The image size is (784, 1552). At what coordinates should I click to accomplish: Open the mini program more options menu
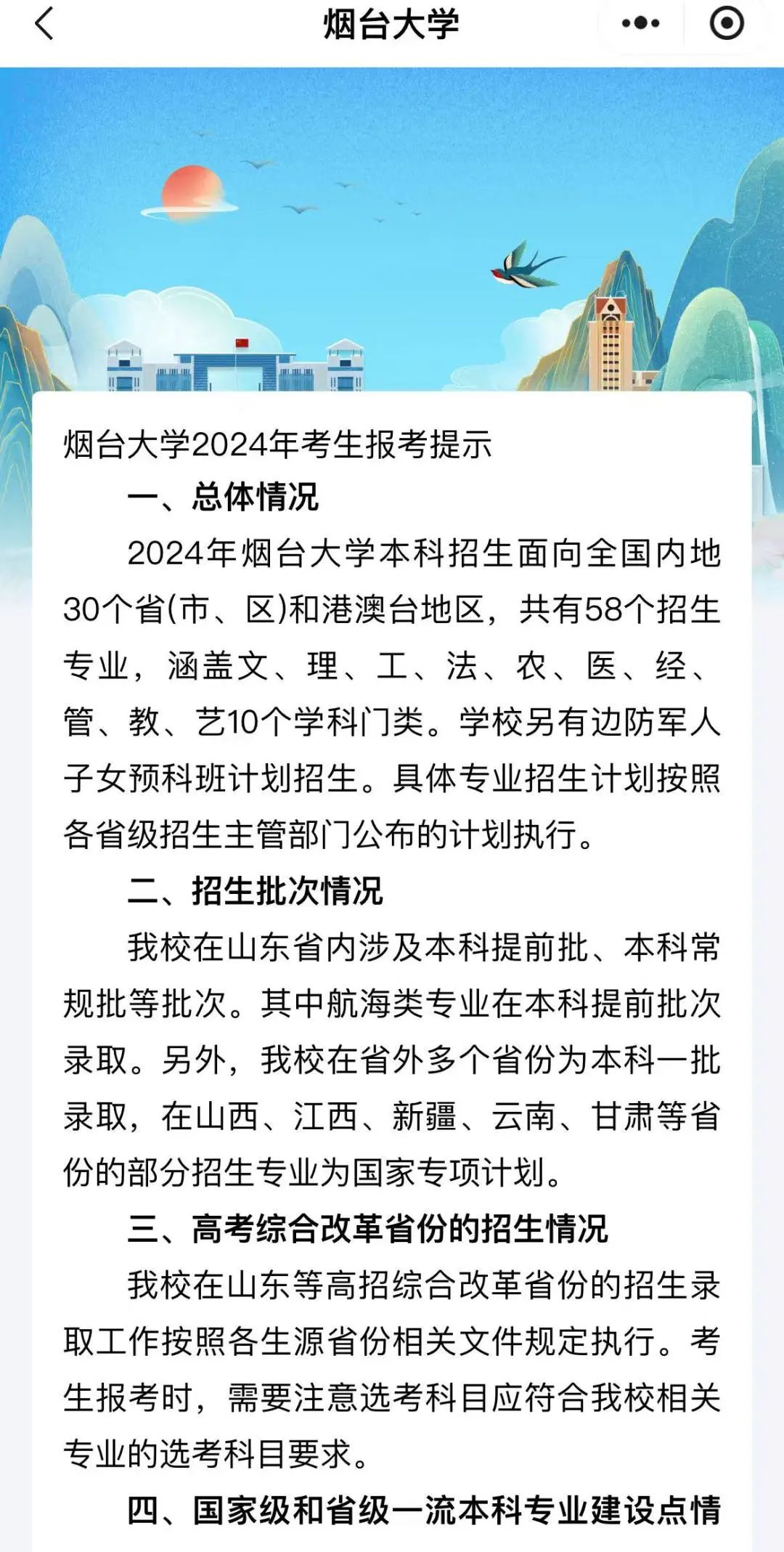(640, 24)
